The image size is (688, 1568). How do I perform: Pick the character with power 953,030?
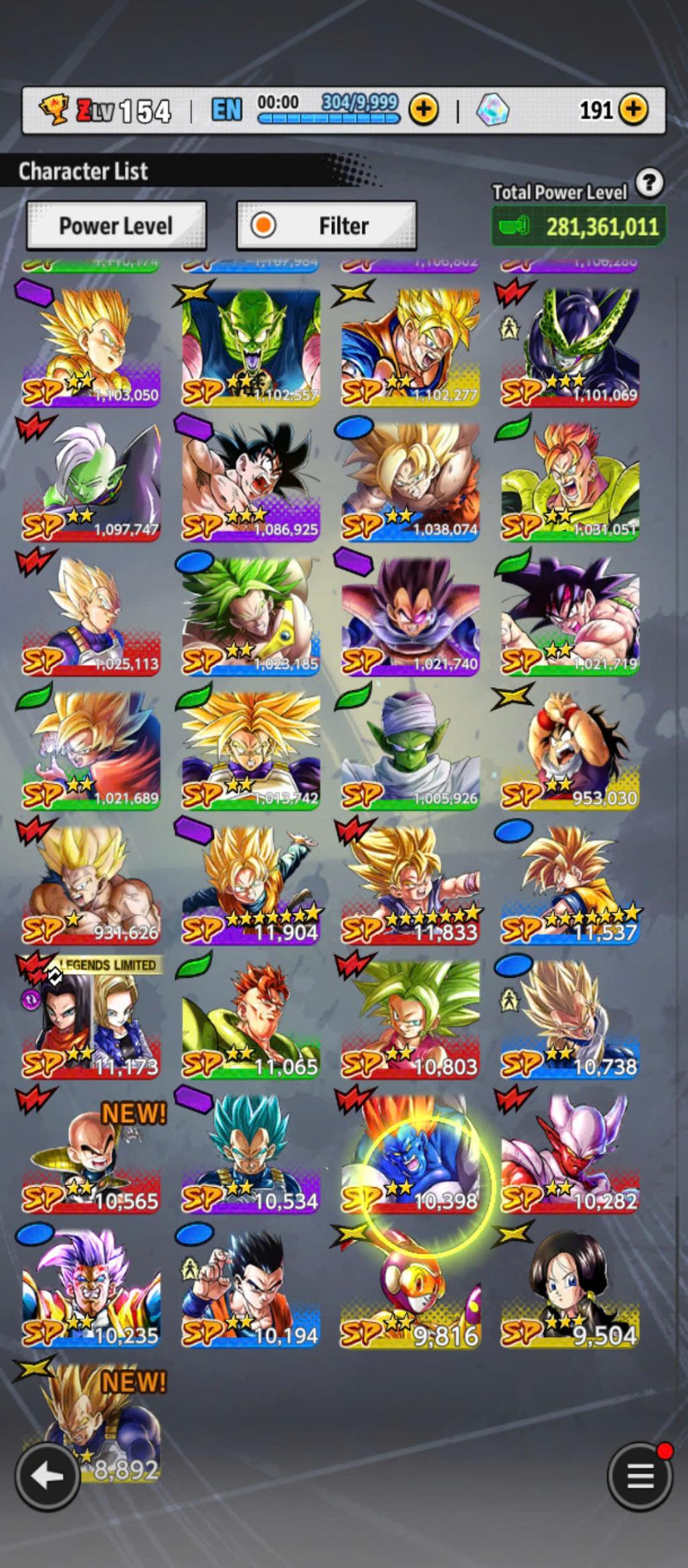click(570, 750)
